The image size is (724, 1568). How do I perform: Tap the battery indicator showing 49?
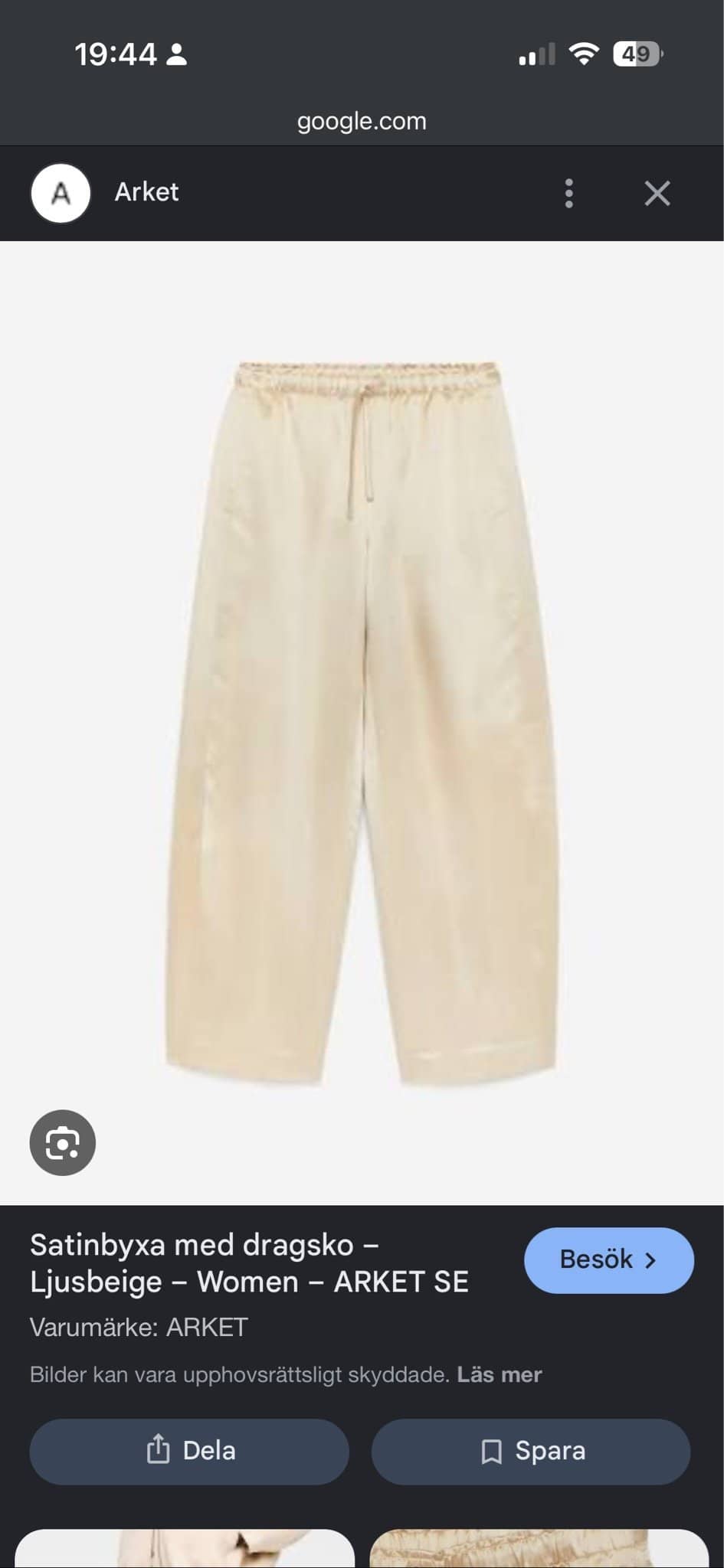tap(636, 54)
